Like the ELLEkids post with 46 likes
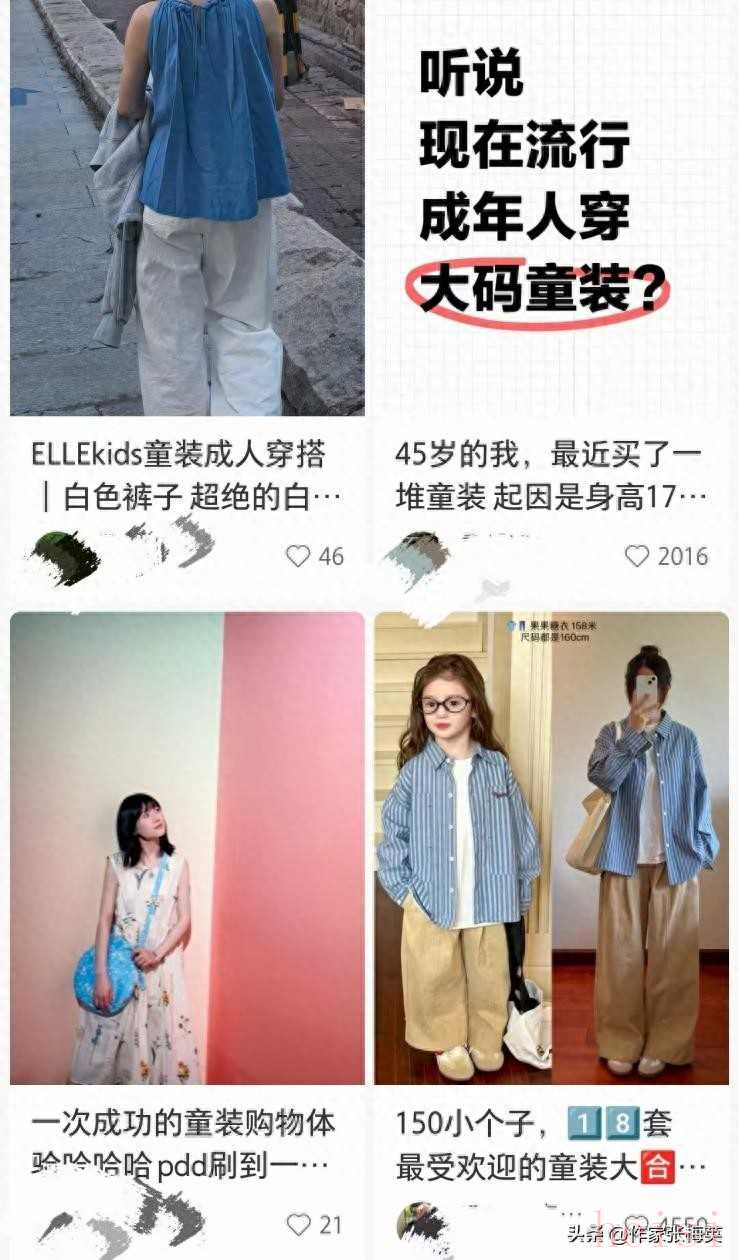739x1260 pixels. 298,556
